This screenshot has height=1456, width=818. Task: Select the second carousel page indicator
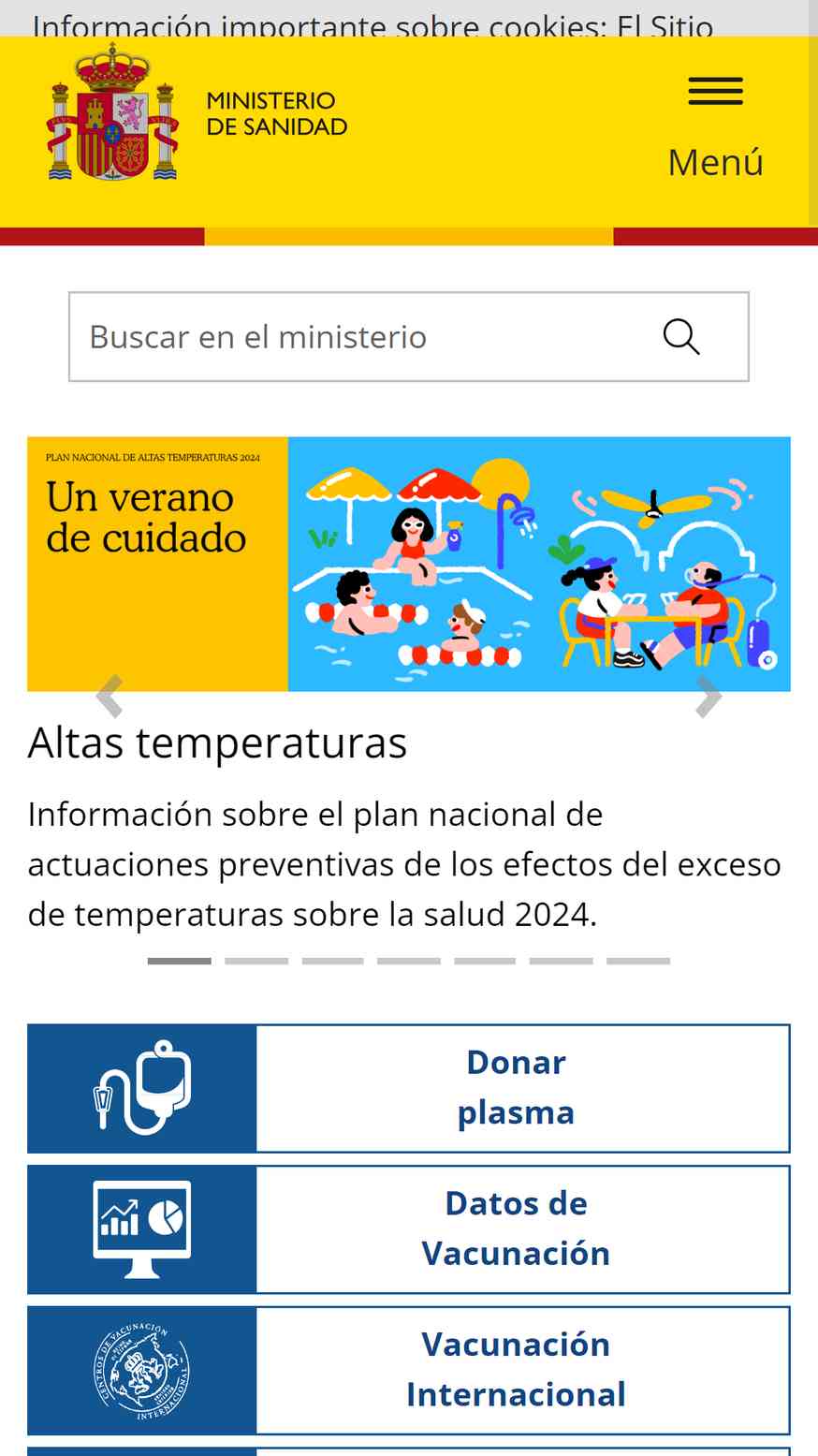(x=256, y=961)
